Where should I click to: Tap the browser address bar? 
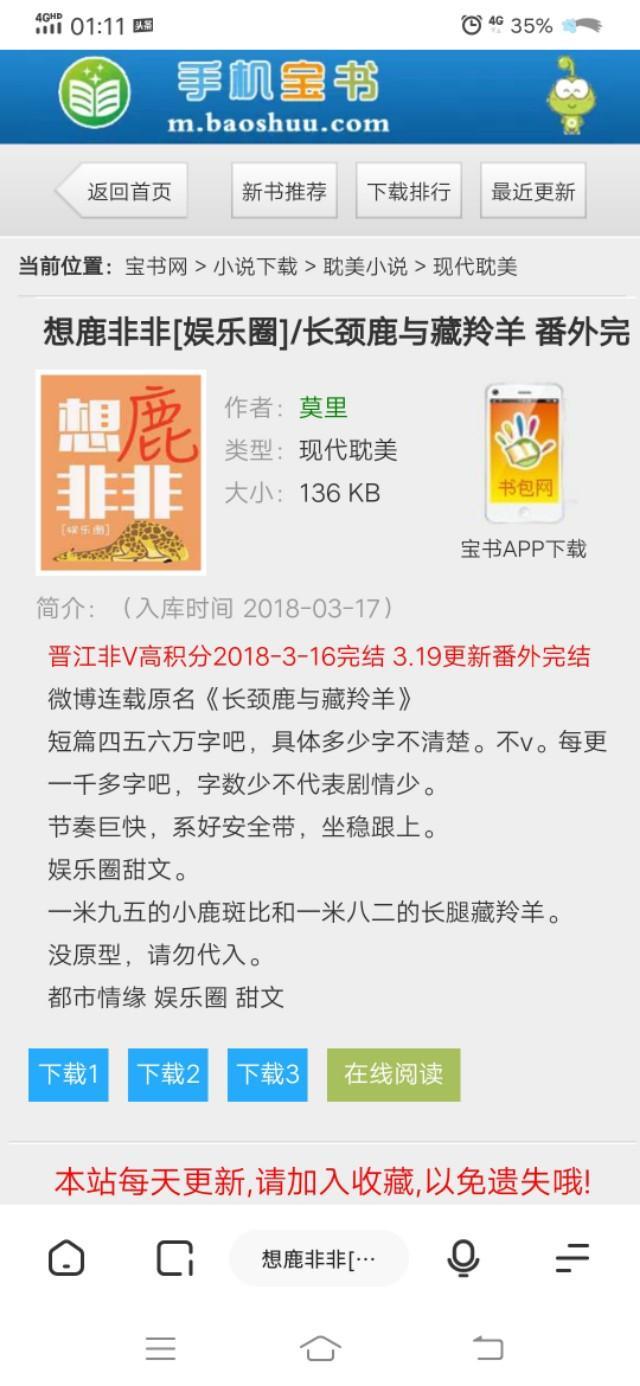pos(319,1258)
